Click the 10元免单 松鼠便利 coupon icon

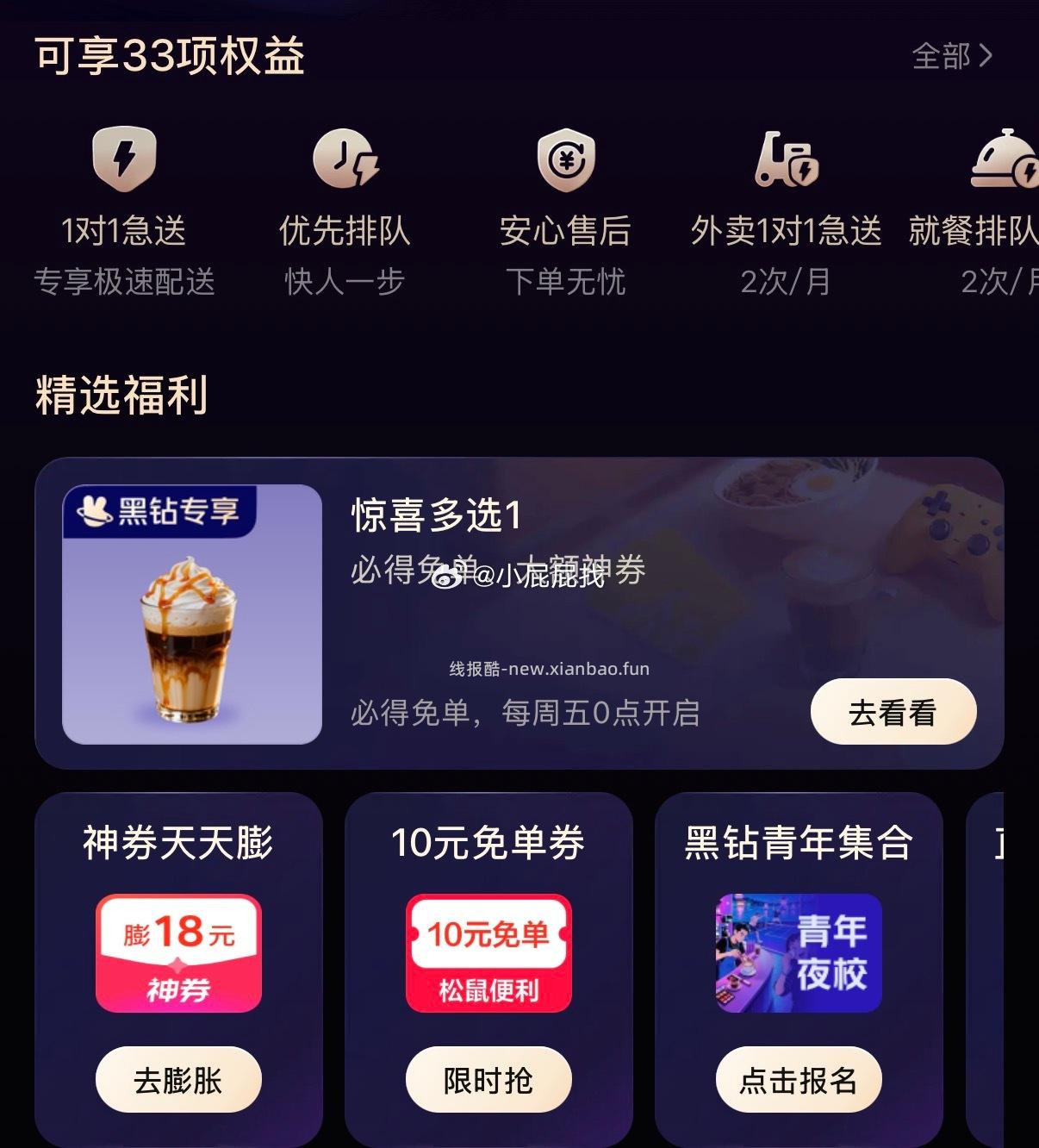point(488,951)
